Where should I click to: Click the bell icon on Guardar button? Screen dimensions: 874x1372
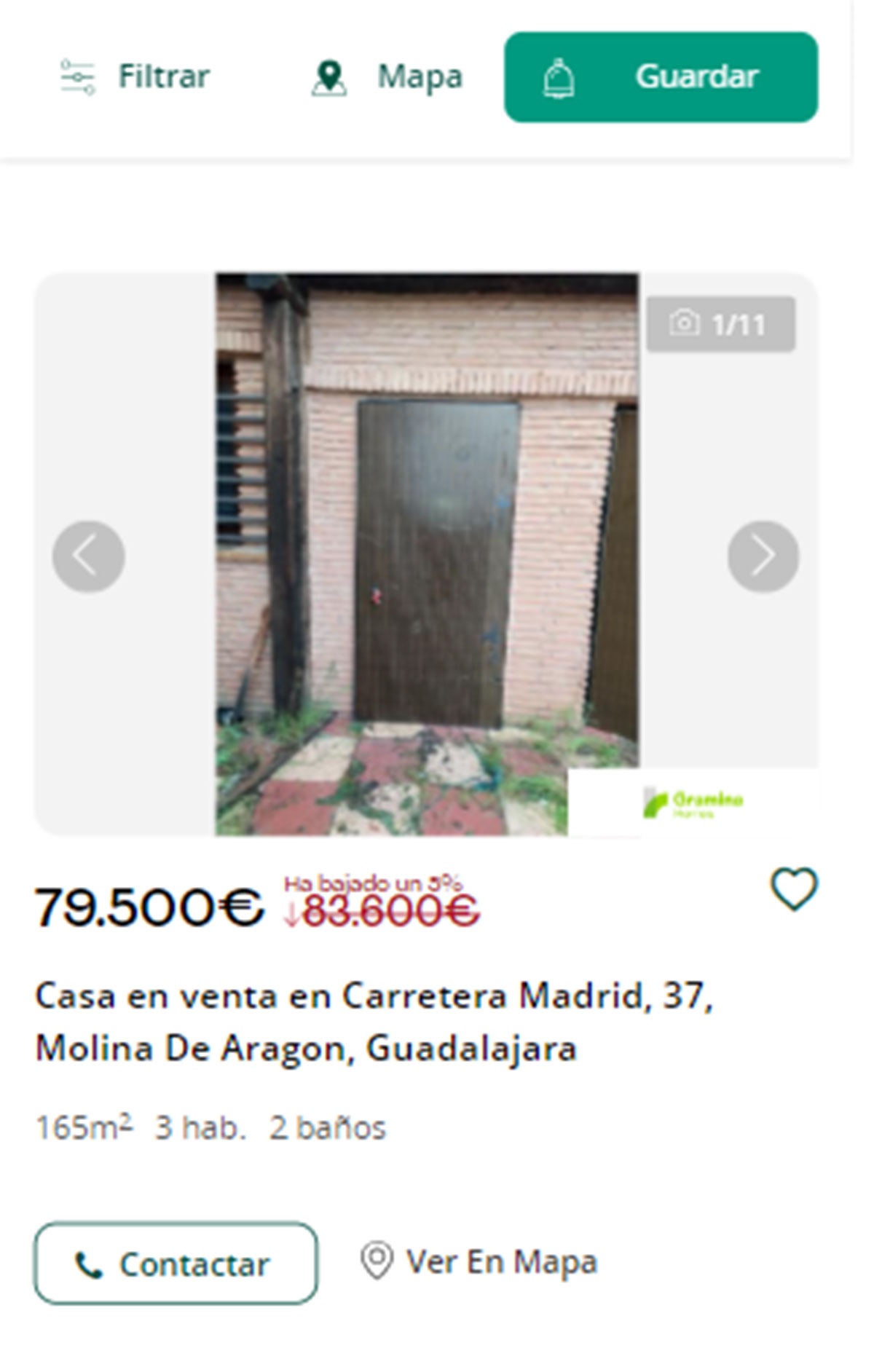(x=560, y=76)
